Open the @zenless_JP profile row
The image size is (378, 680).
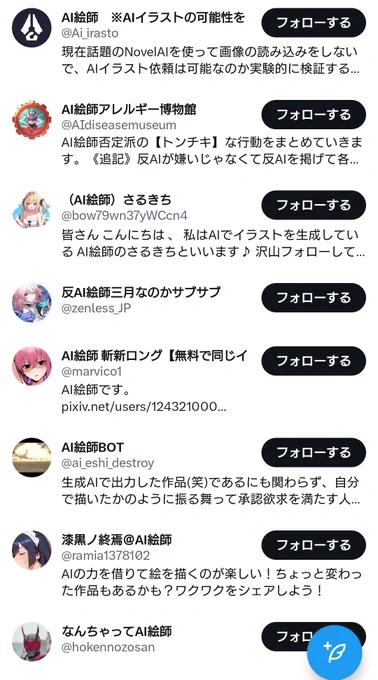pyautogui.click(x=189, y=302)
